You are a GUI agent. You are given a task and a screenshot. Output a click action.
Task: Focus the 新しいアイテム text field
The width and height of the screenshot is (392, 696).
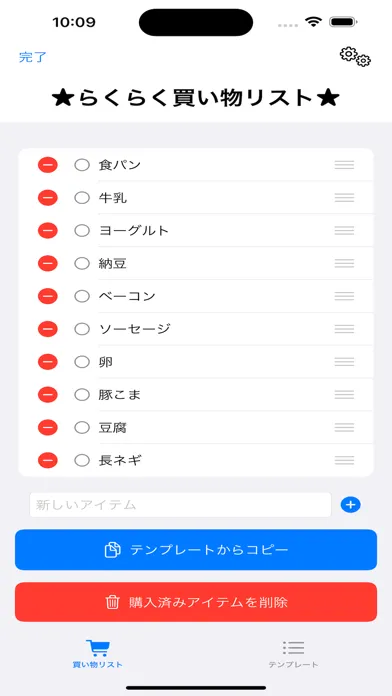point(180,505)
